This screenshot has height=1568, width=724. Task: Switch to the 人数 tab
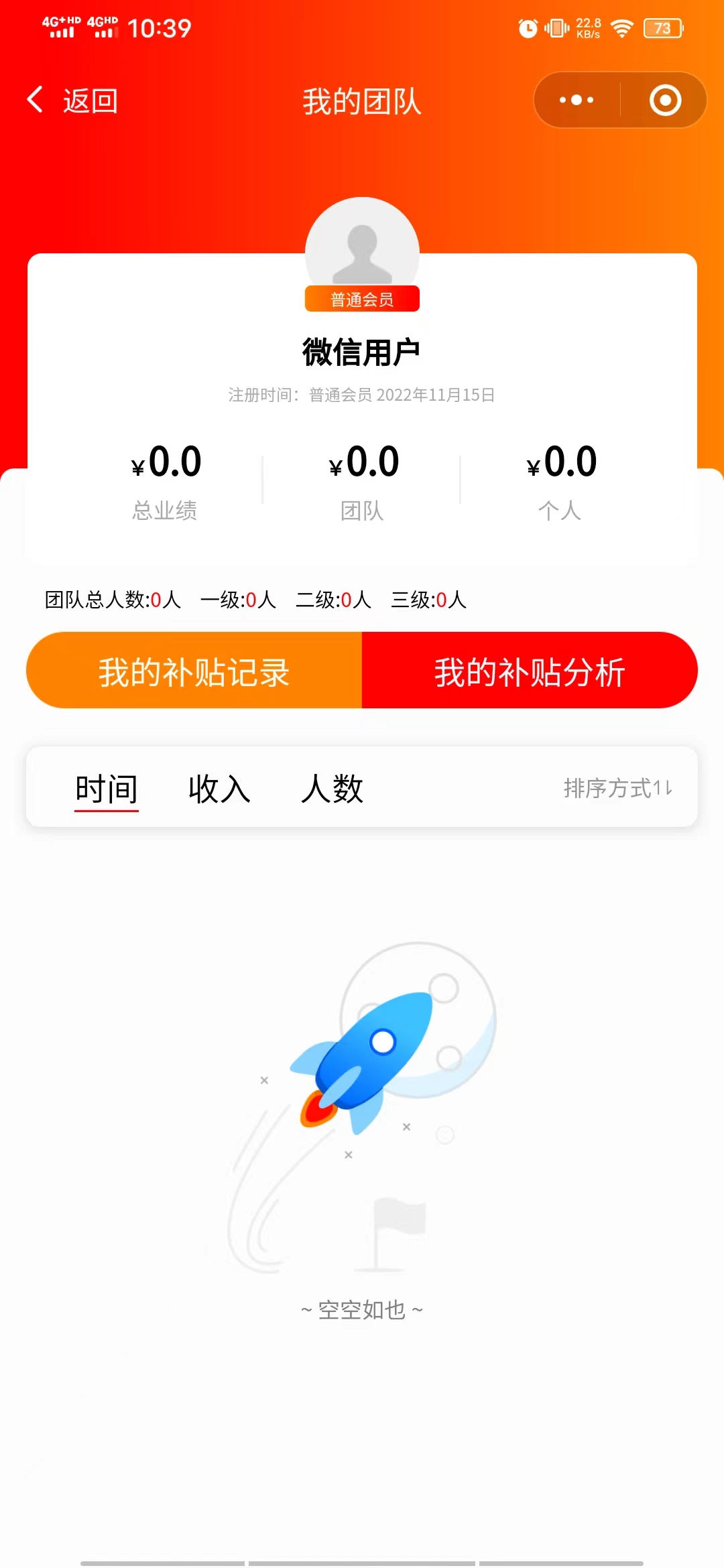332,789
